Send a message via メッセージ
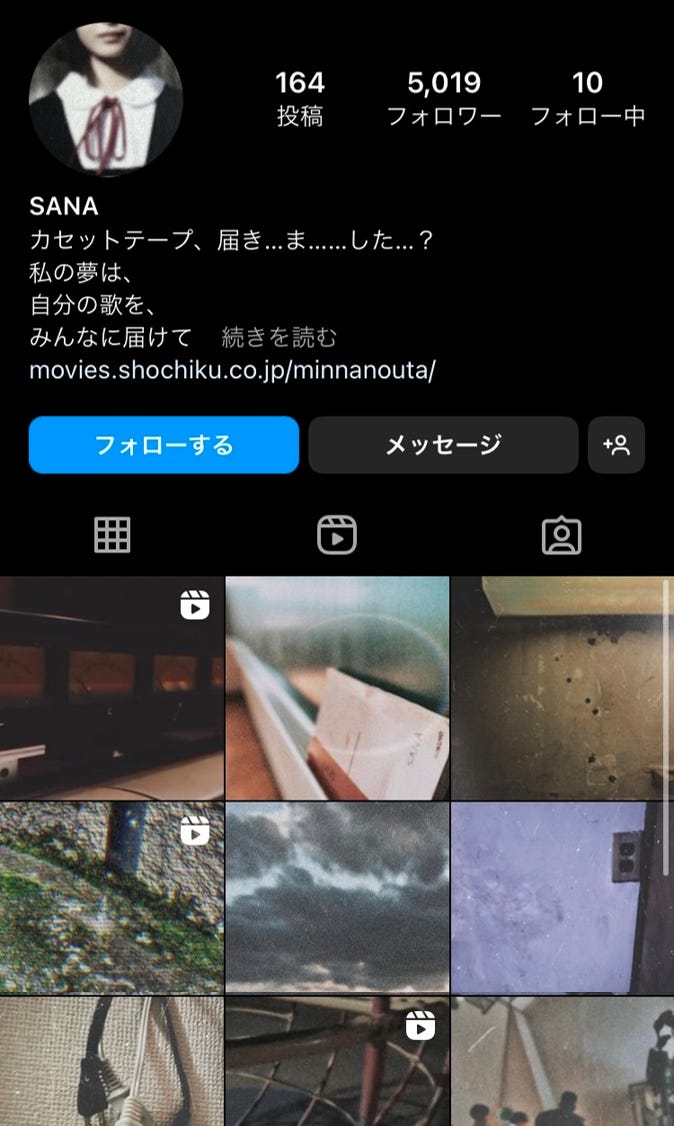Screen dimensions: 674x1126 (443, 445)
